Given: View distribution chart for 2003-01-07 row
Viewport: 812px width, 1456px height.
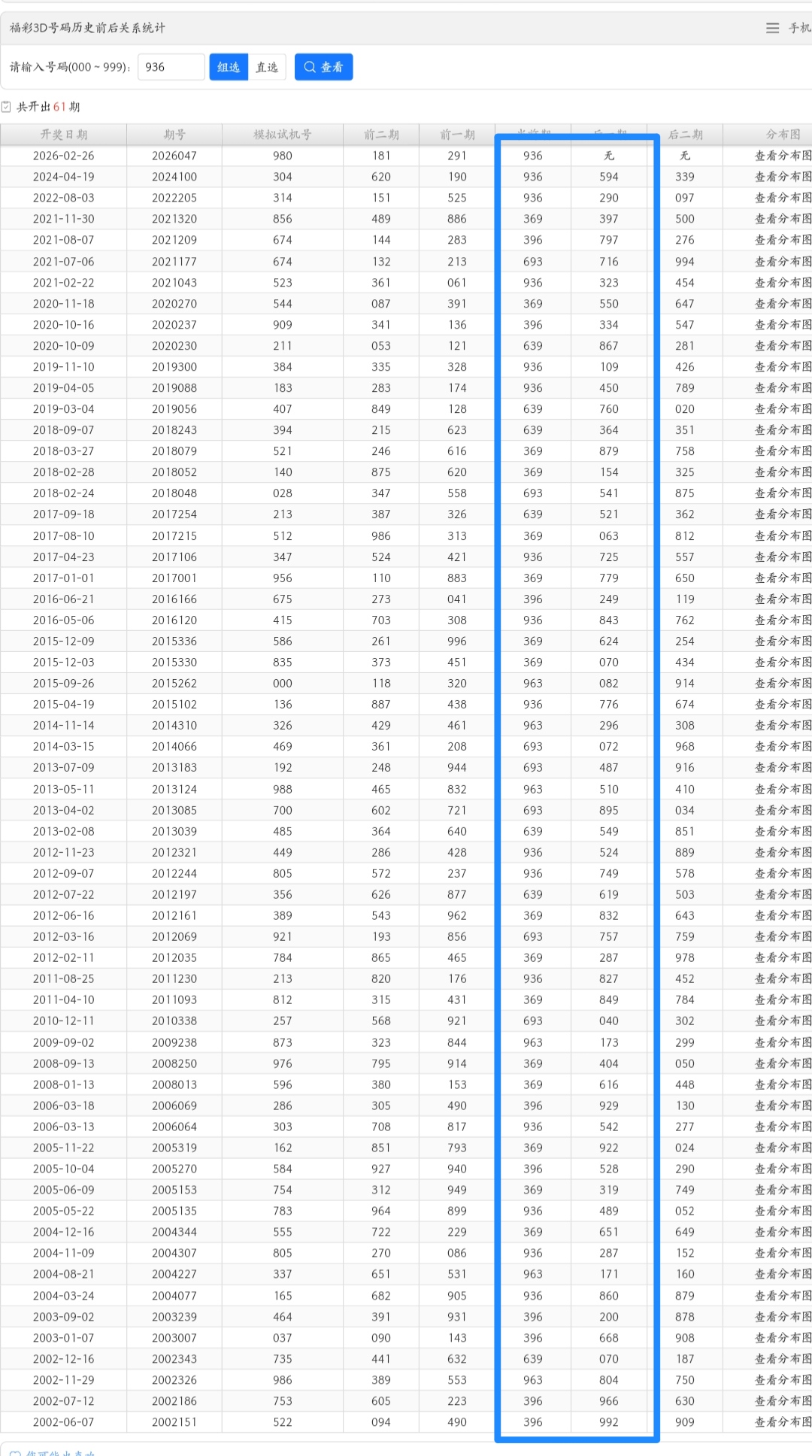Looking at the screenshot, I should pos(782,1338).
